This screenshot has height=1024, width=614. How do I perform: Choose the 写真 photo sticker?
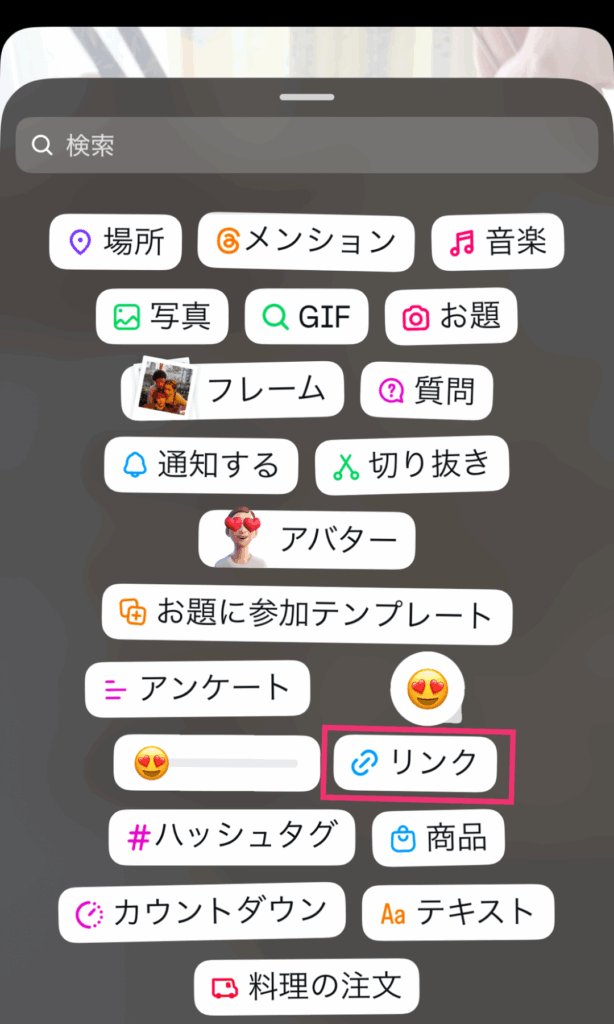[x=162, y=317]
